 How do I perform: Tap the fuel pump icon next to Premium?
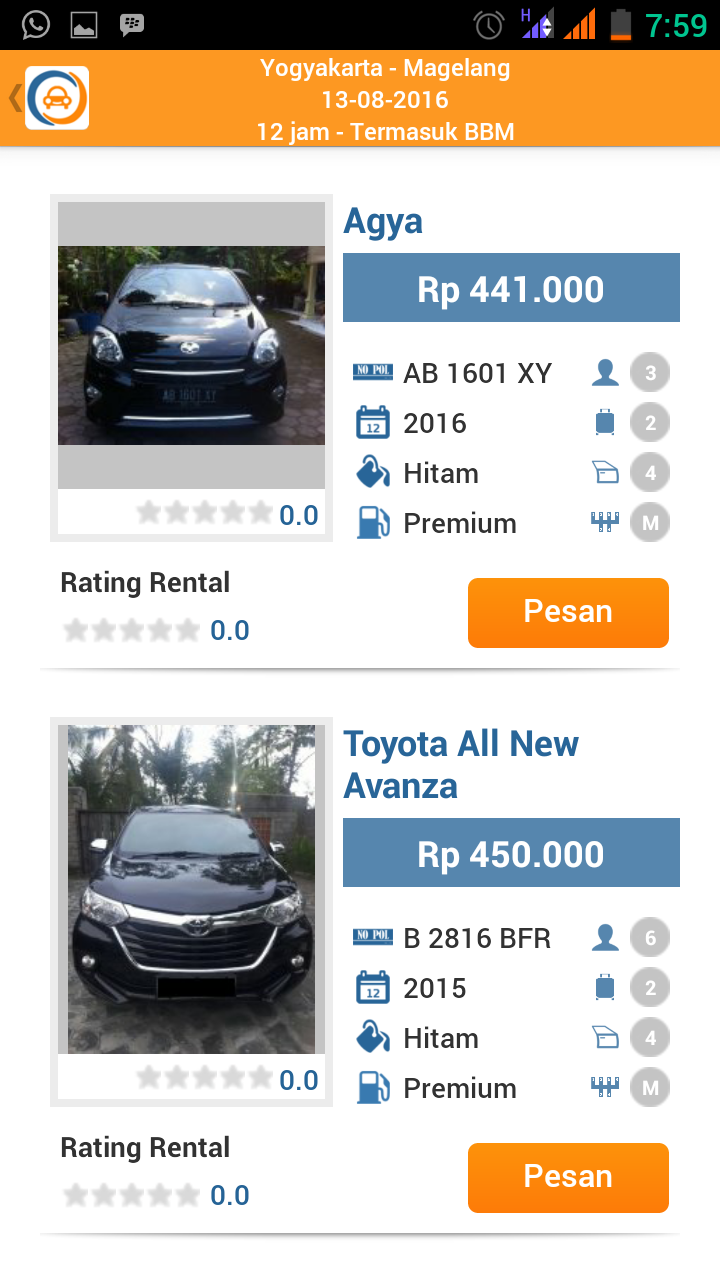(370, 522)
